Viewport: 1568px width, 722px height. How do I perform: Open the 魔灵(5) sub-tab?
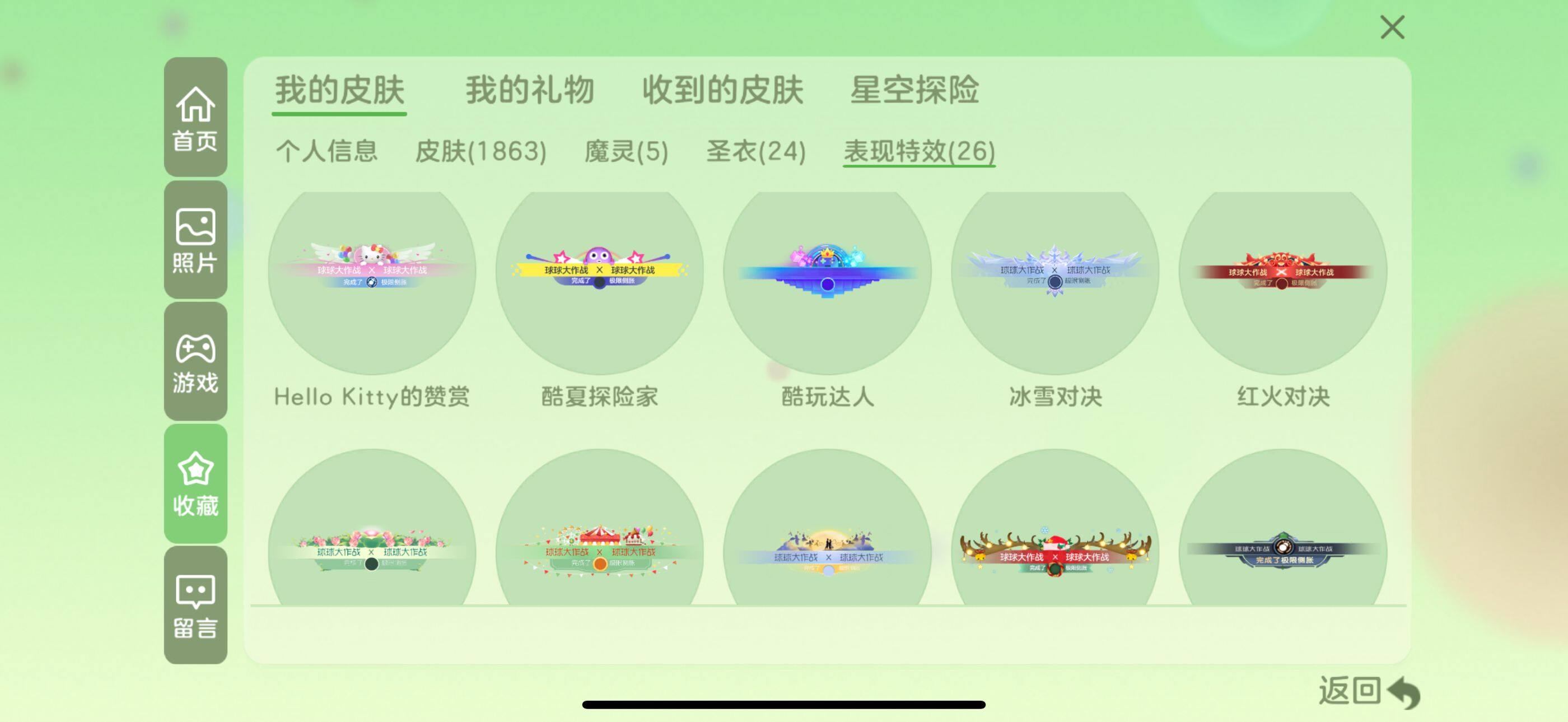[626, 151]
